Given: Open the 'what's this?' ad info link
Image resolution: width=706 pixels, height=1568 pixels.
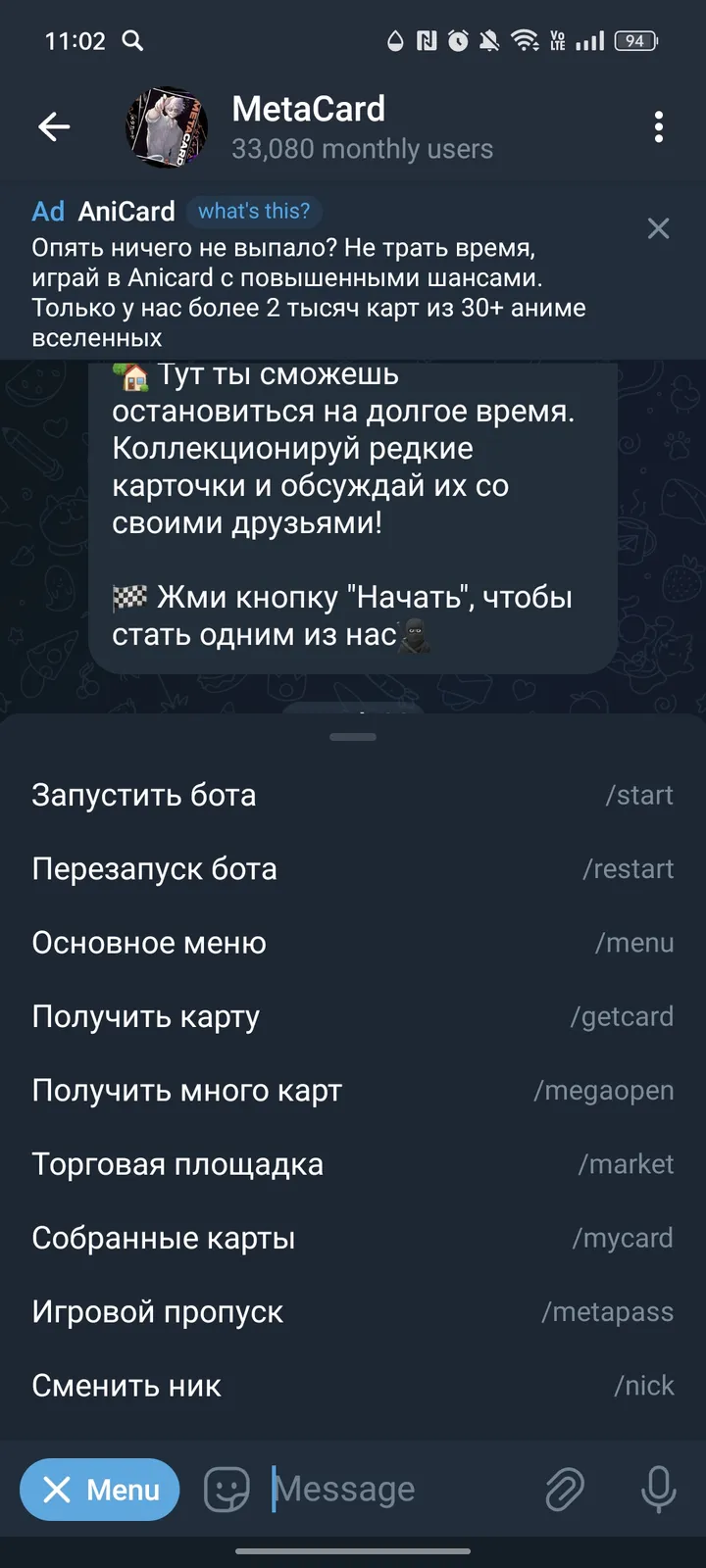Looking at the screenshot, I should pyautogui.click(x=254, y=210).
